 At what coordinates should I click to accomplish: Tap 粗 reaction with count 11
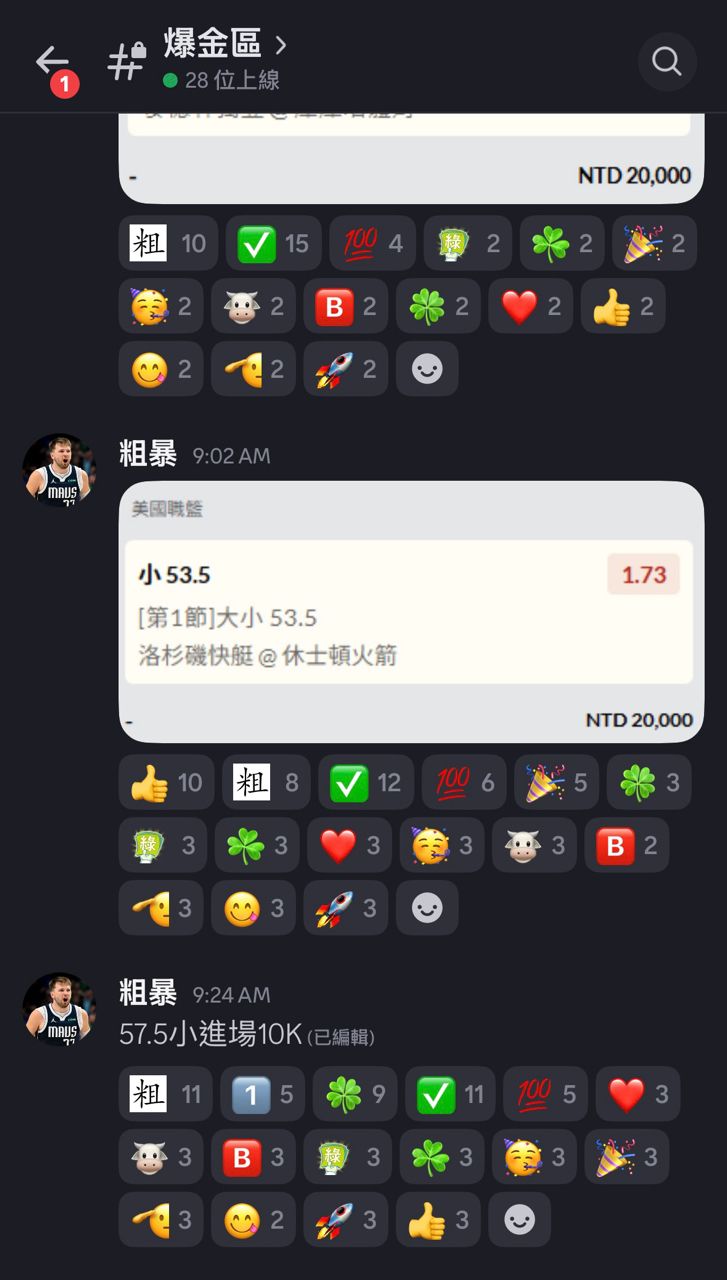click(x=165, y=1094)
